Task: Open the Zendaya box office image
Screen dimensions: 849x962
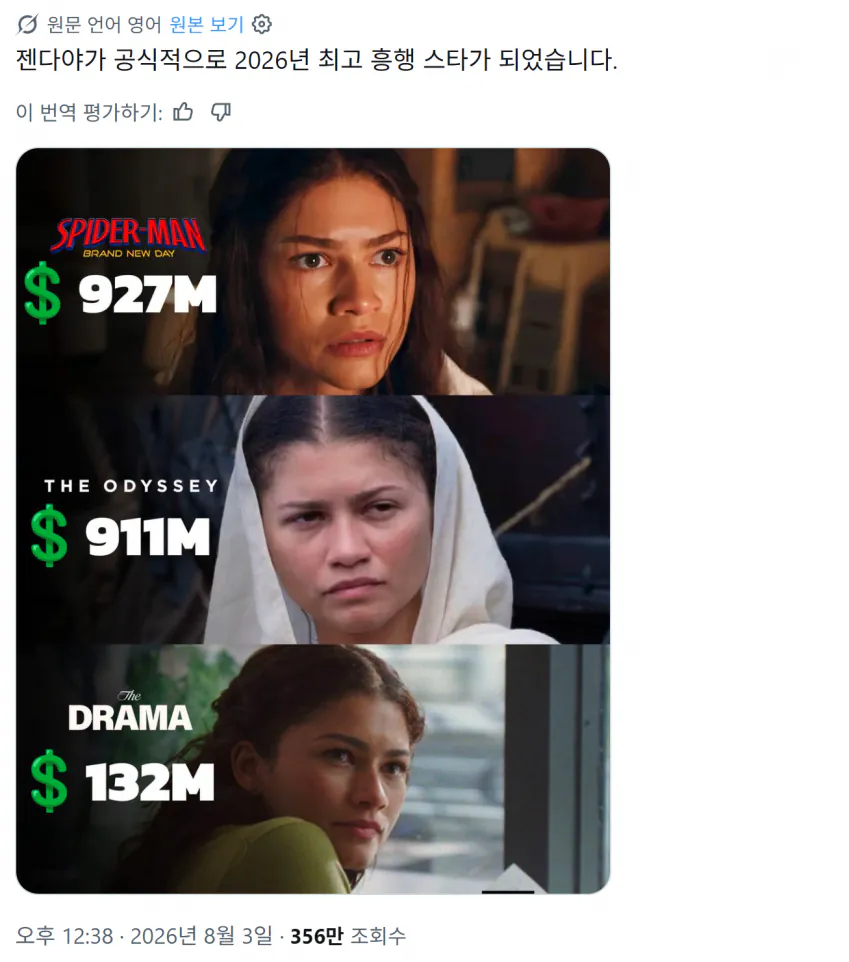Action: (x=313, y=521)
